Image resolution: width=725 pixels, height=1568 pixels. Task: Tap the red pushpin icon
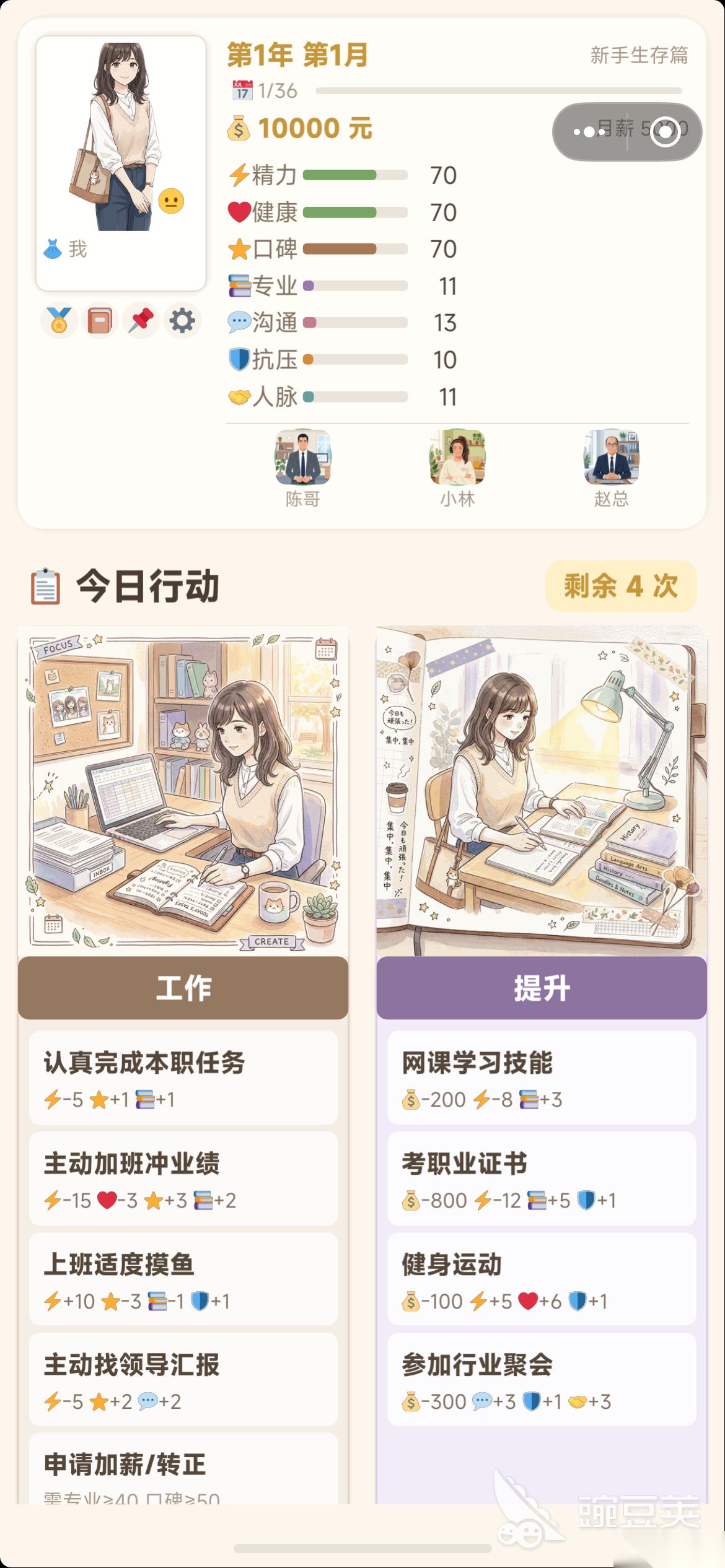click(141, 321)
